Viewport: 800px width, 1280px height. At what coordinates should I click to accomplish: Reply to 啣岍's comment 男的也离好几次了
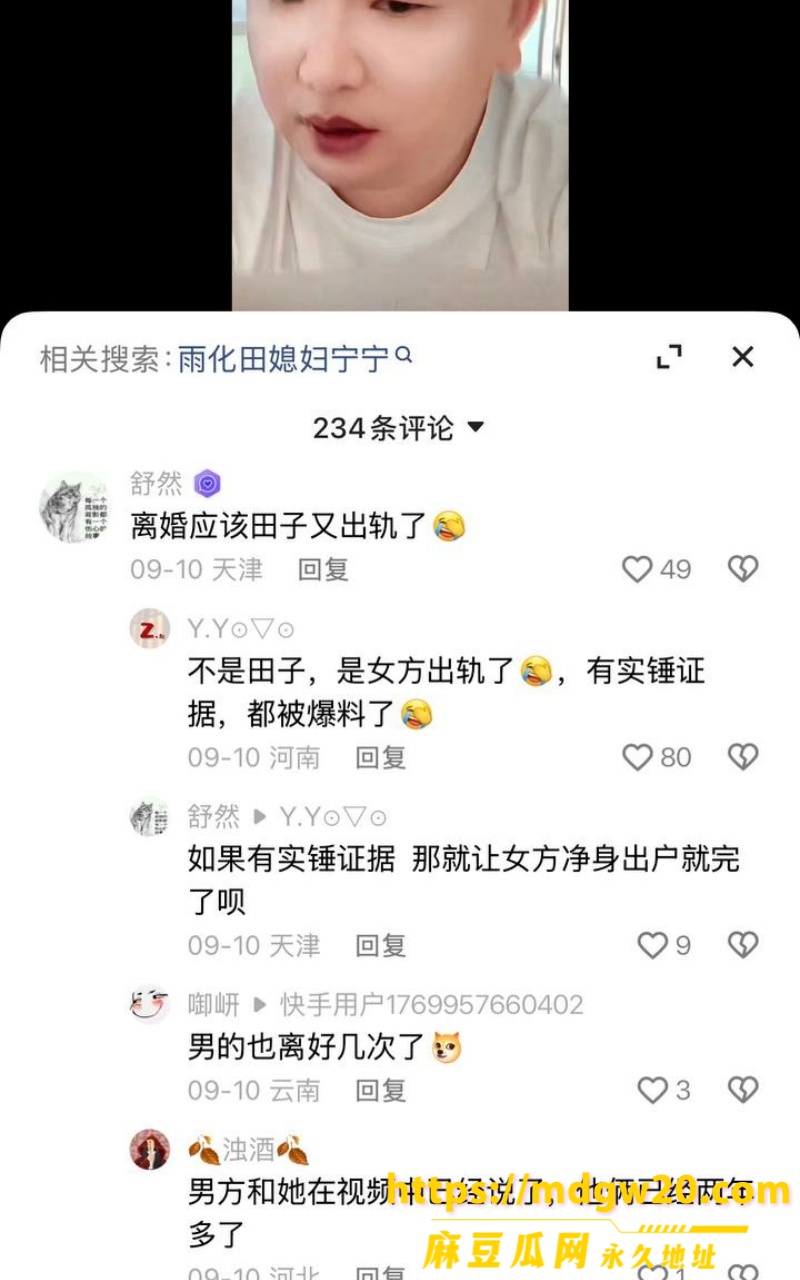click(x=381, y=1091)
